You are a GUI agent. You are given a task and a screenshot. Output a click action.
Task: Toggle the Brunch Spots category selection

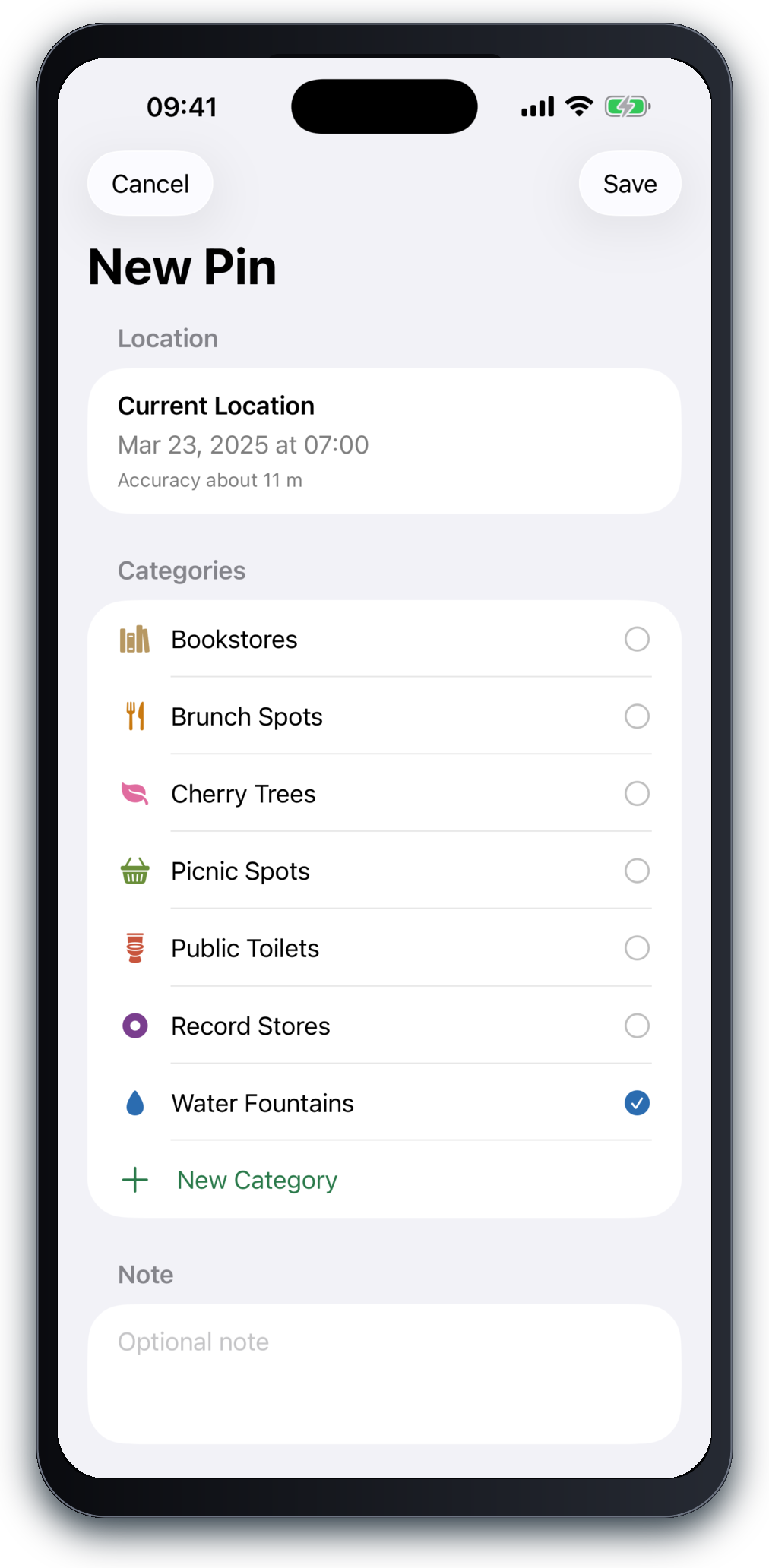point(637,716)
